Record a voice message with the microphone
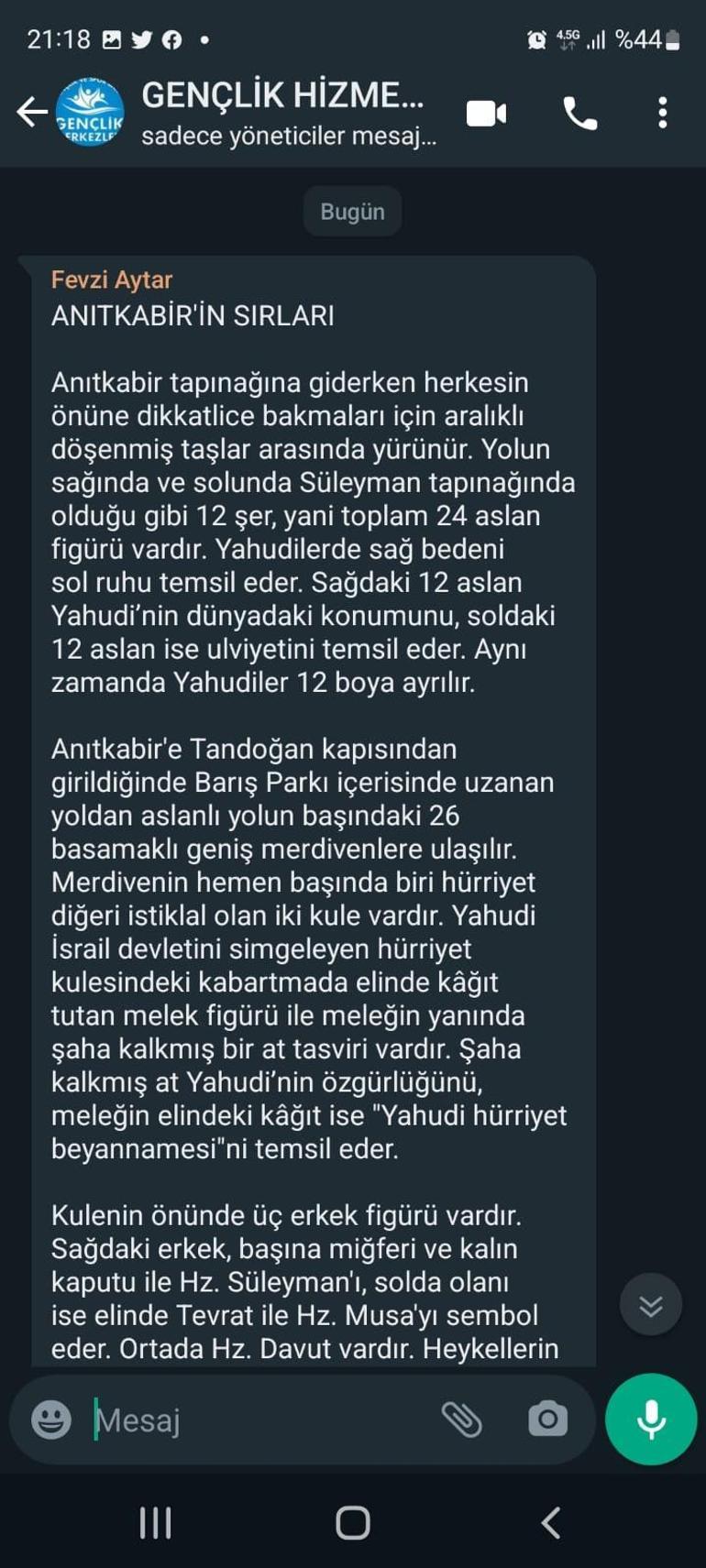This screenshot has width=706, height=1568. (x=651, y=1419)
